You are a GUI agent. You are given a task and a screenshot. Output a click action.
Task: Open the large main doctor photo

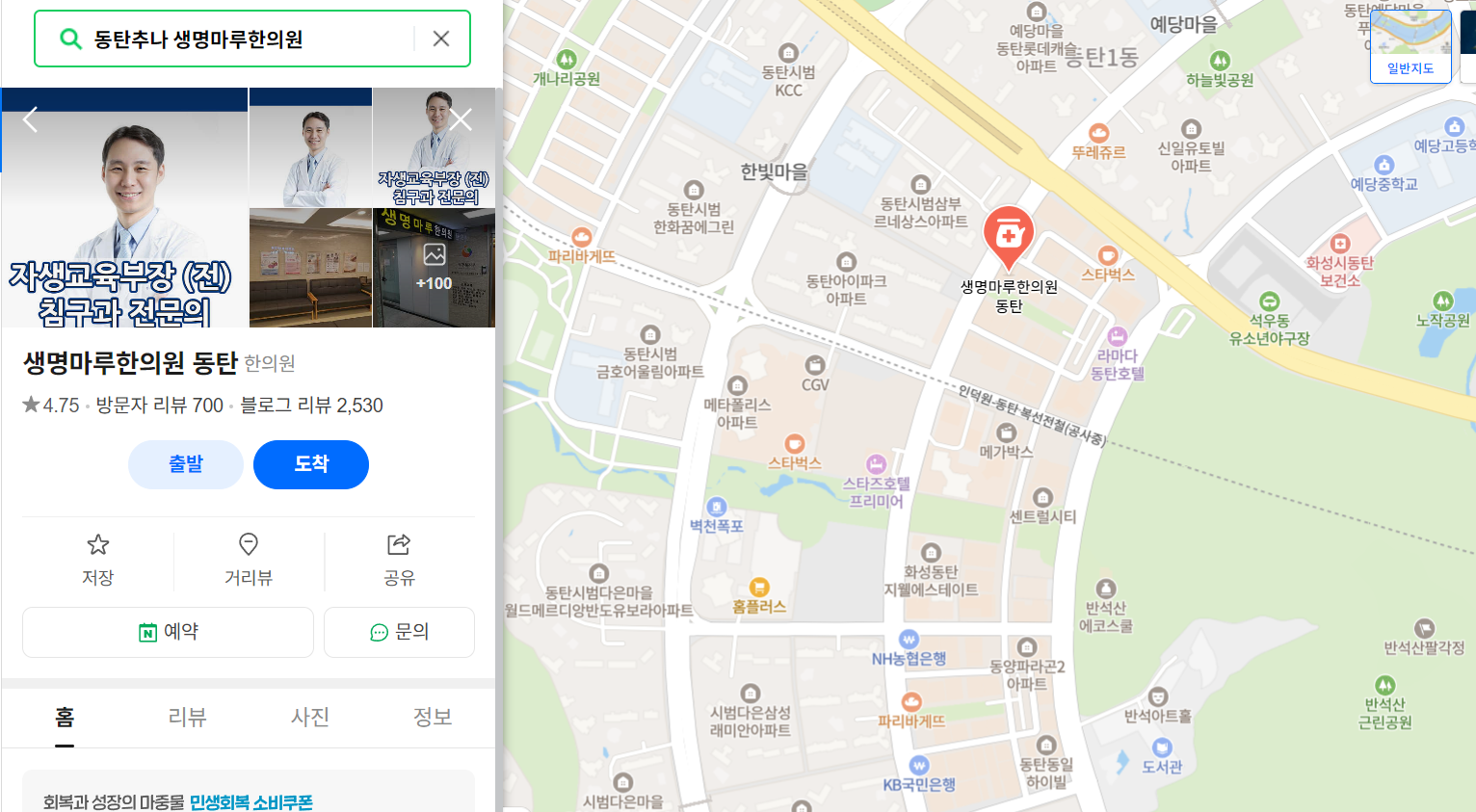125,207
